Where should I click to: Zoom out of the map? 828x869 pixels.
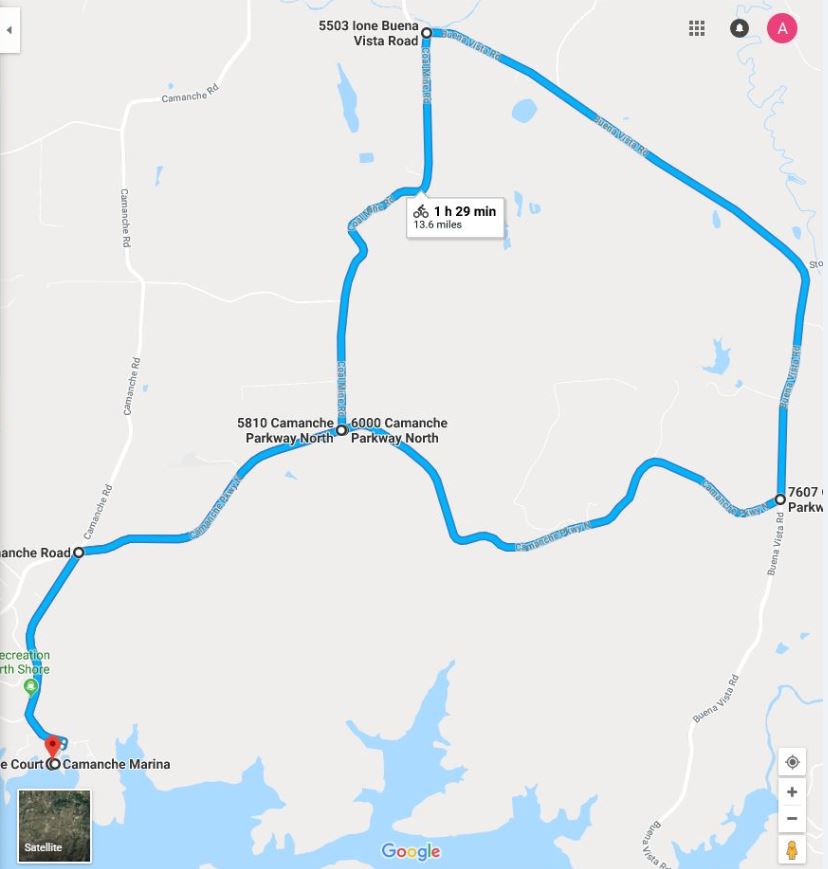792,818
